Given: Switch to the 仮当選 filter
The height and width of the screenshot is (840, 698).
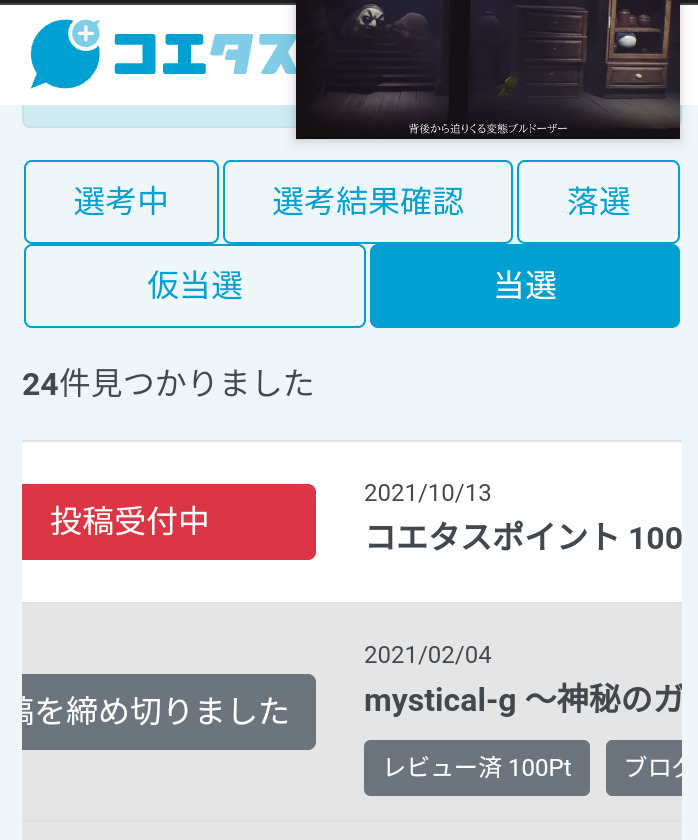Looking at the screenshot, I should (x=195, y=286).
